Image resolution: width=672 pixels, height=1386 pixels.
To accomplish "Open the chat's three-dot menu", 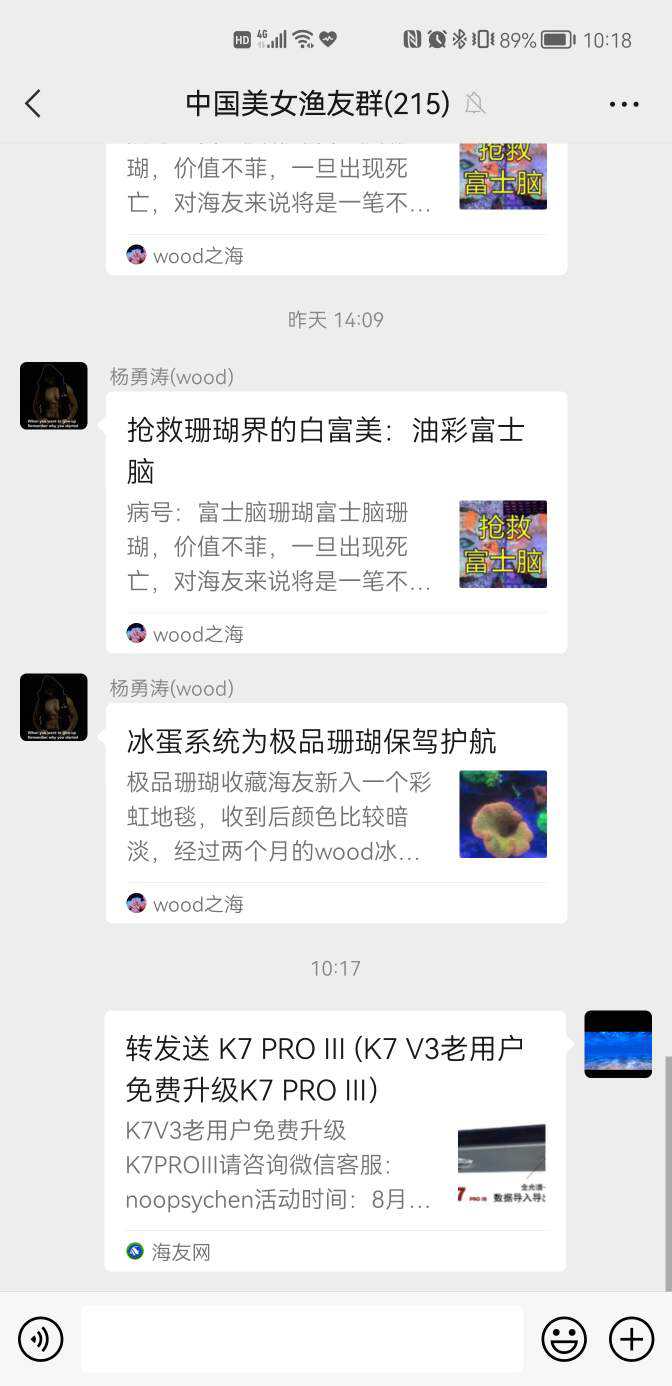I will coord(623,104).
